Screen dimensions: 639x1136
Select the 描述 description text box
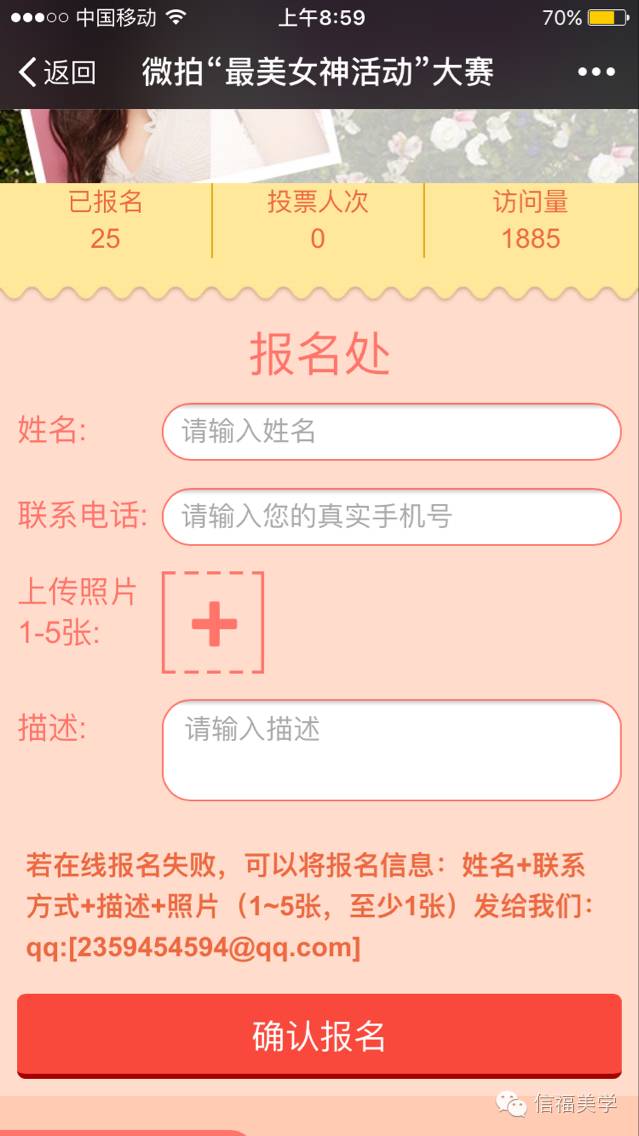pos(391,751)
